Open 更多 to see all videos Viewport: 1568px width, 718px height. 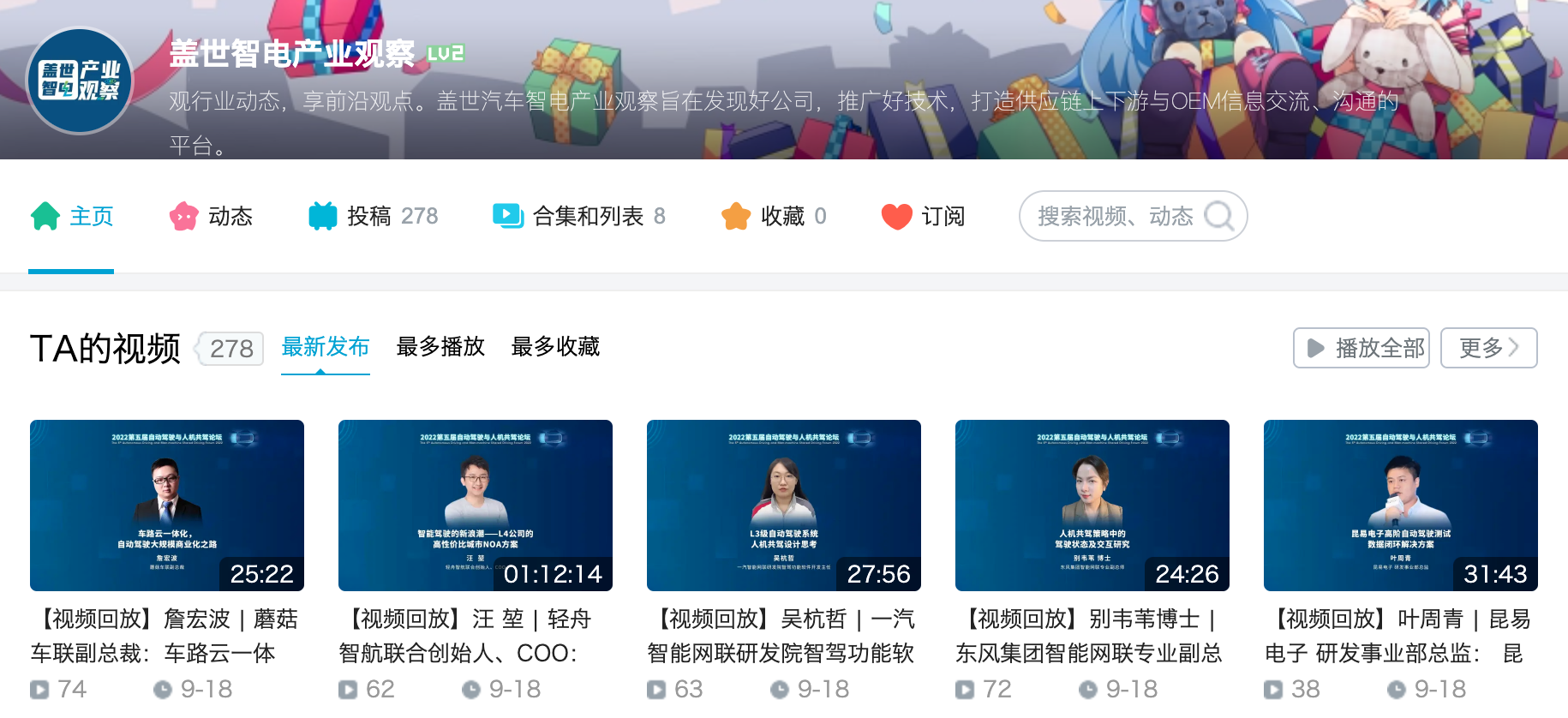tap(1488, 348)
